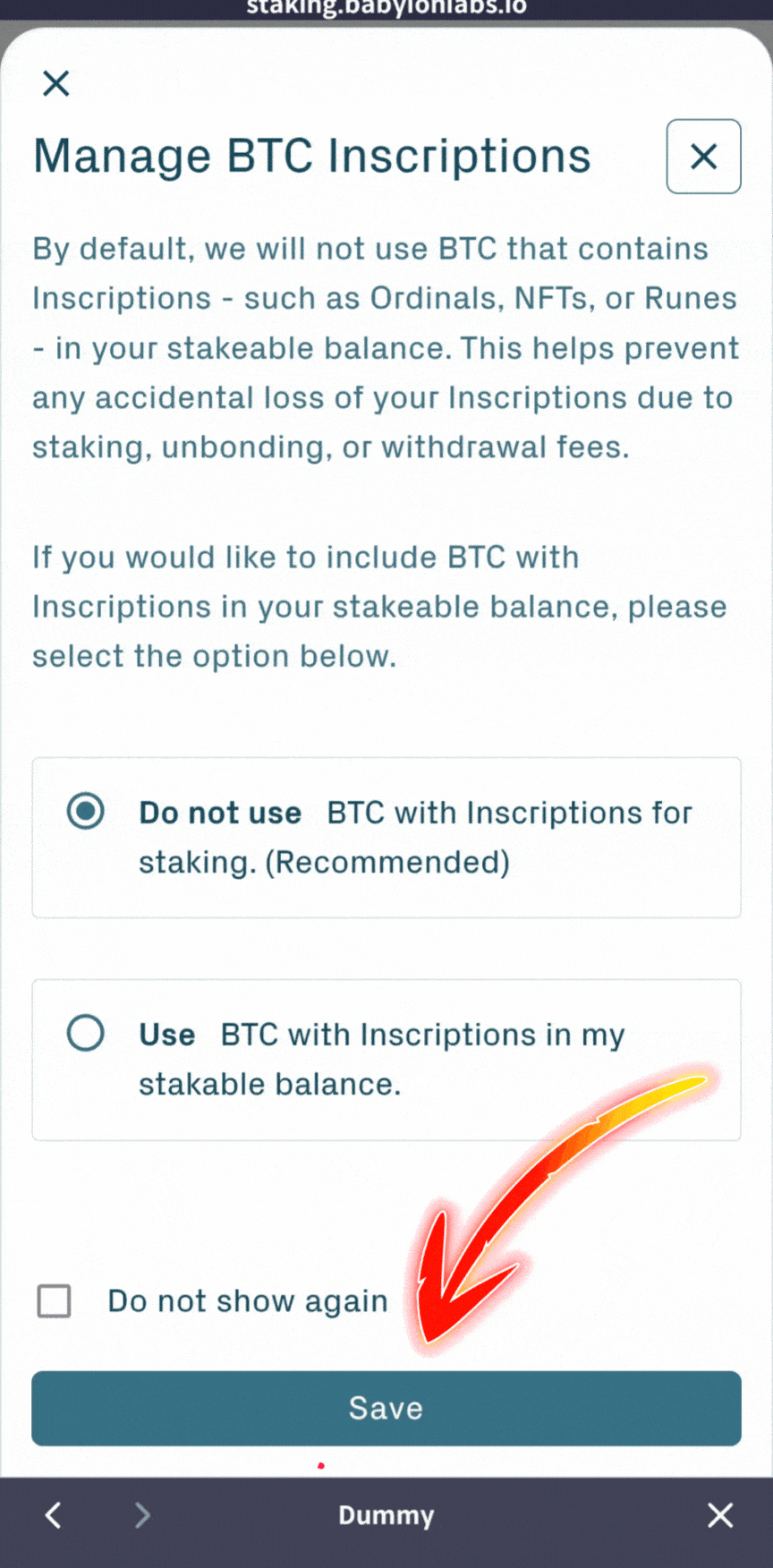Image resolution: width=773 pixels, height=1568 pixels.
Task: Click the staking.babylonlabs.io address text
Action: (386, 7)
